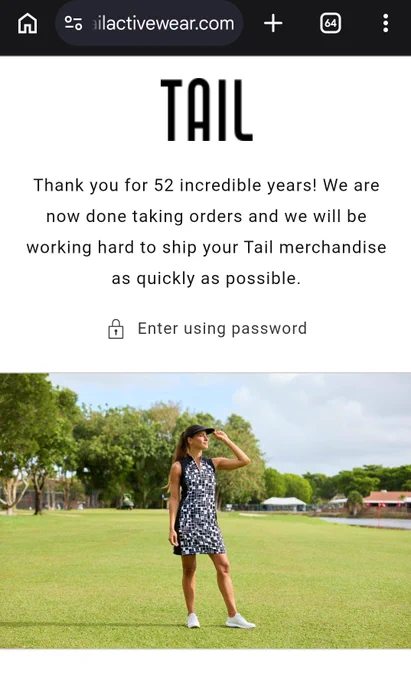The image size is (411, 680).
Task: Tap the address bar showing ailactivewear.com
Action: [149, 23]
